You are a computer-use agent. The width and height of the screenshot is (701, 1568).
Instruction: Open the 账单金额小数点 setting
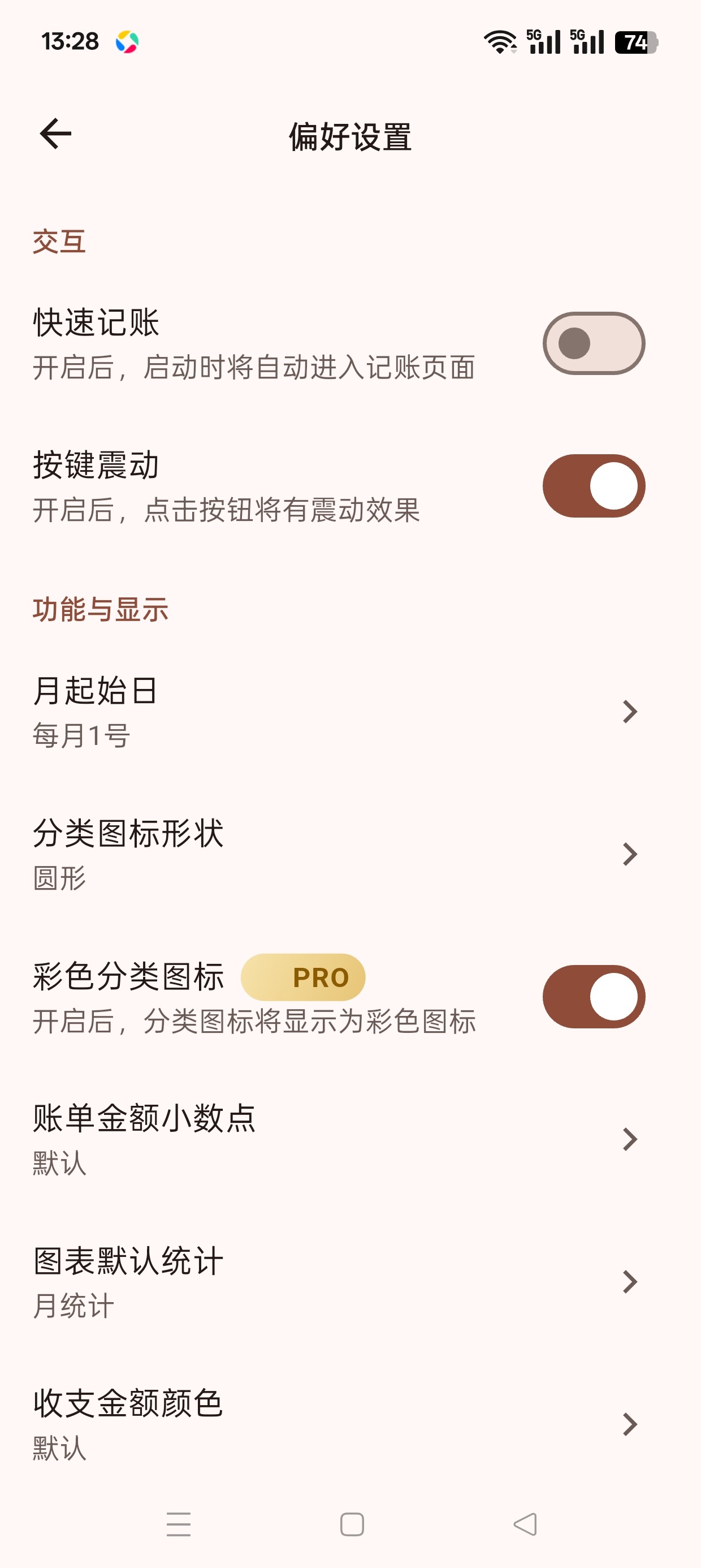coord(350,1139)
